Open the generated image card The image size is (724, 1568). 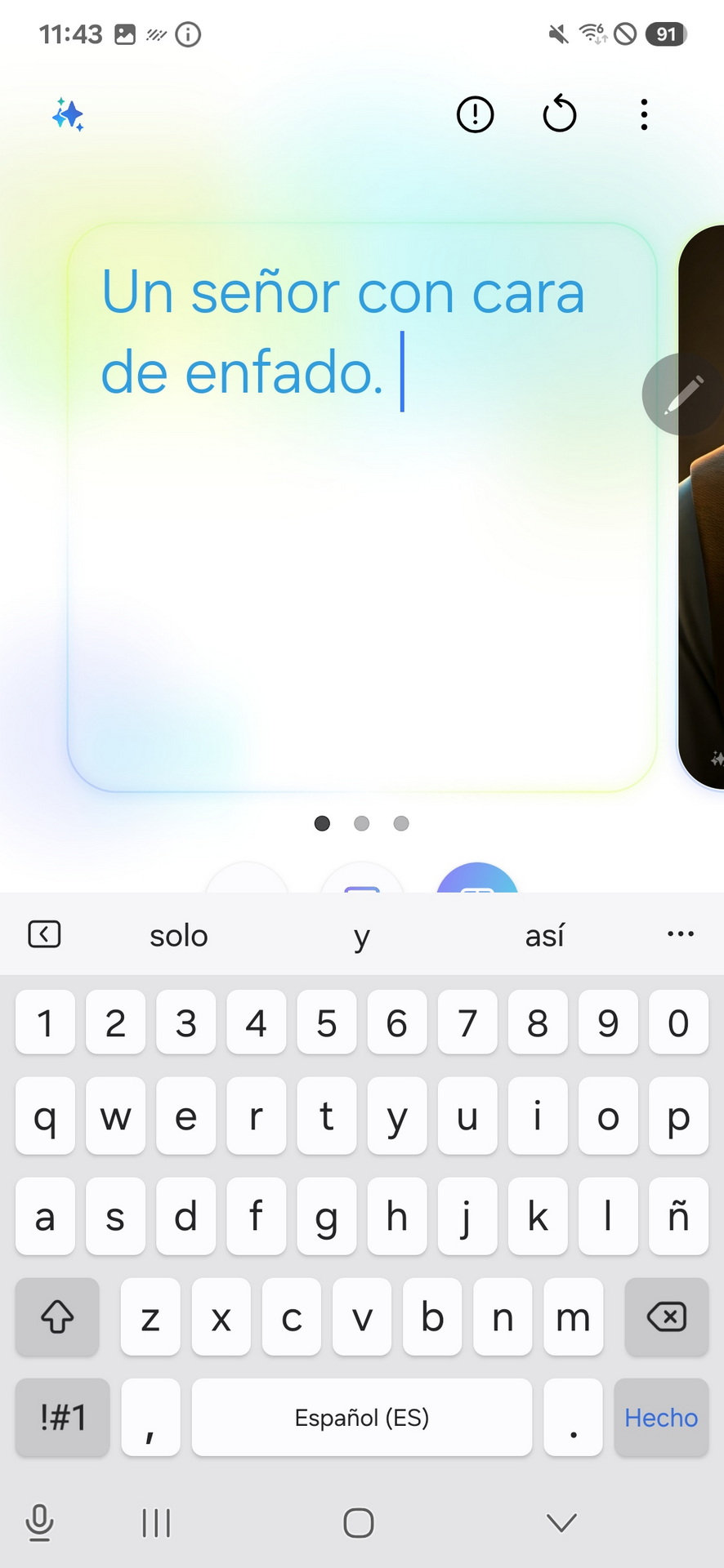(x=701, y=507)
